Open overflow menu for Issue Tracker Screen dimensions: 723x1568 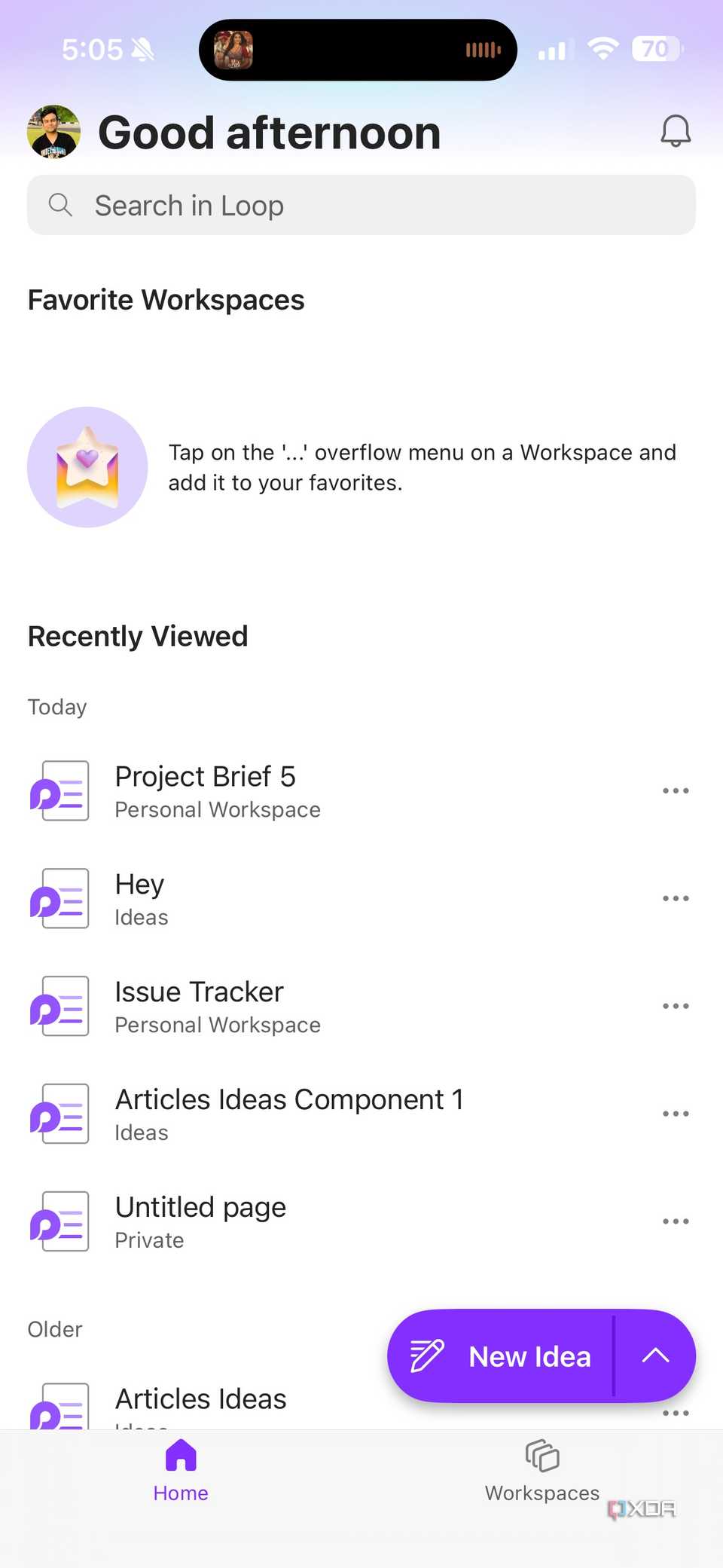coord(675,1006)
